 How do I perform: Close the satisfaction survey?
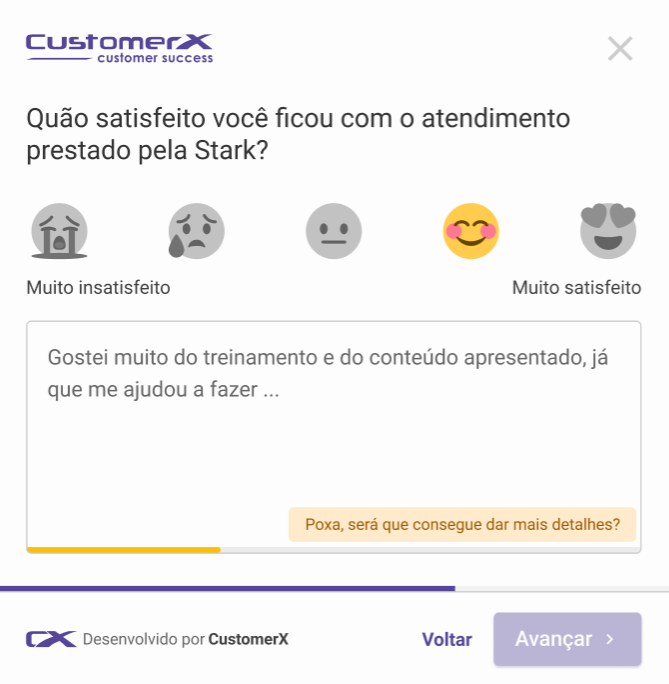point(620,48)
